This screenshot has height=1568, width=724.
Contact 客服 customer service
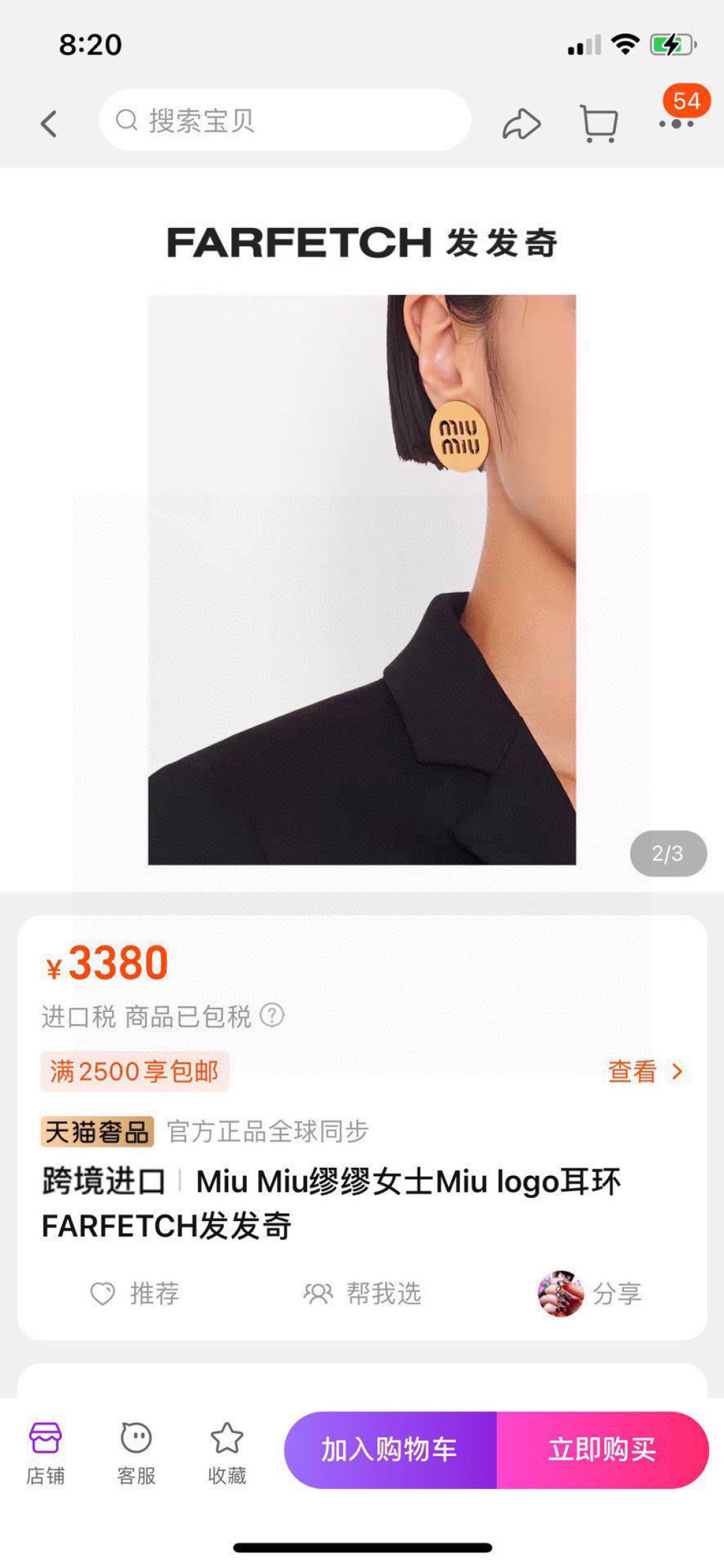pos(136,1451)
